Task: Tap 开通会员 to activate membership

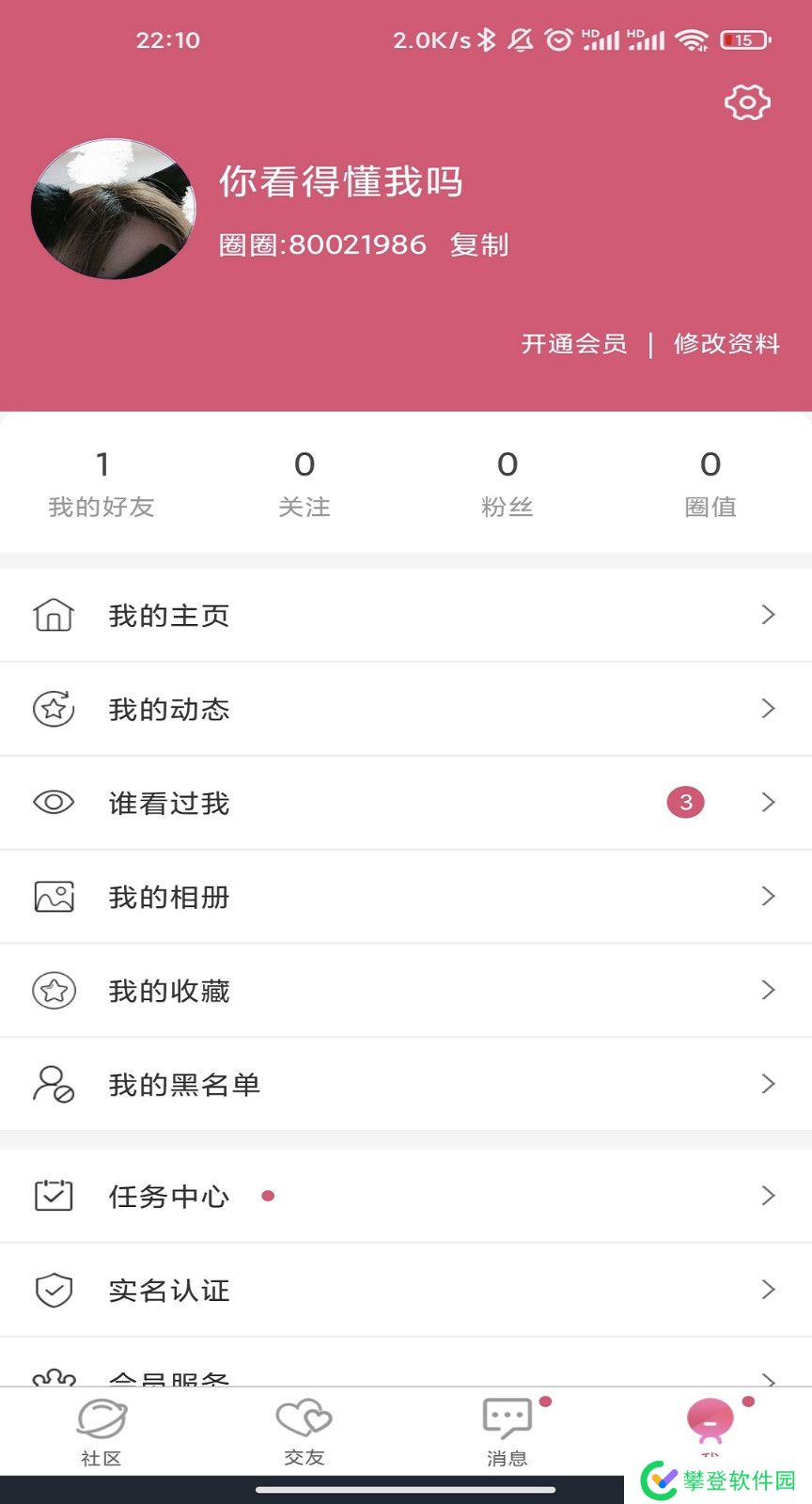Action: pyautogui.click(x=574, y=344)
